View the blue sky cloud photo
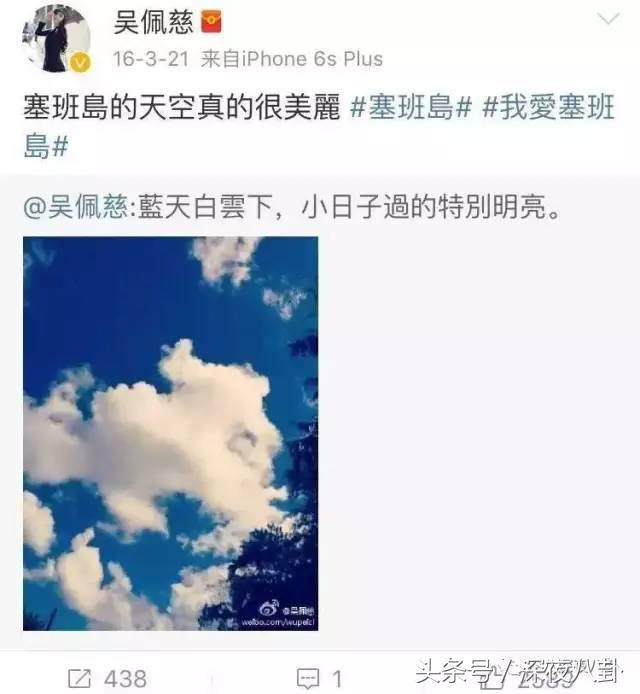640x694 pixels. (170, 433)
